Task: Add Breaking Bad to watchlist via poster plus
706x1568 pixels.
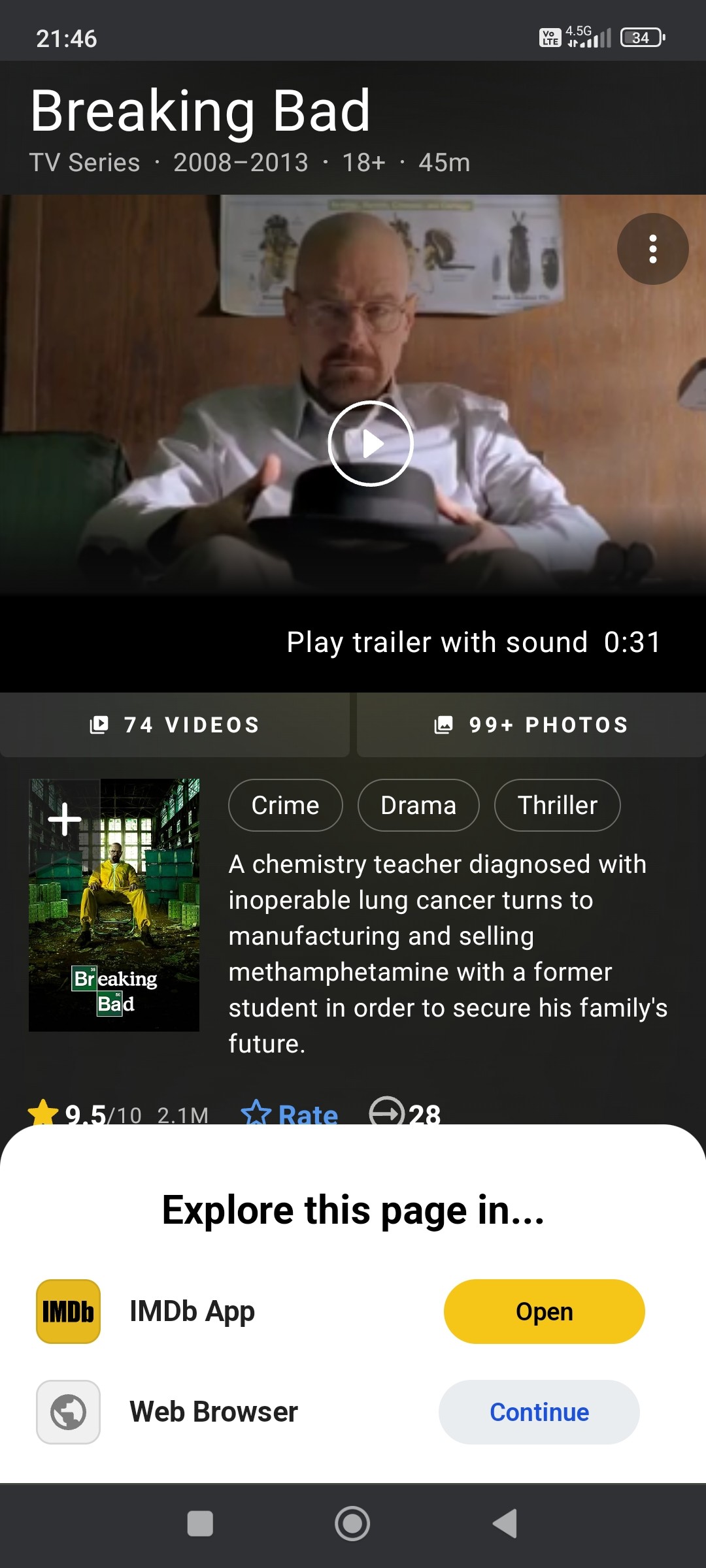Action: (65, 819)
